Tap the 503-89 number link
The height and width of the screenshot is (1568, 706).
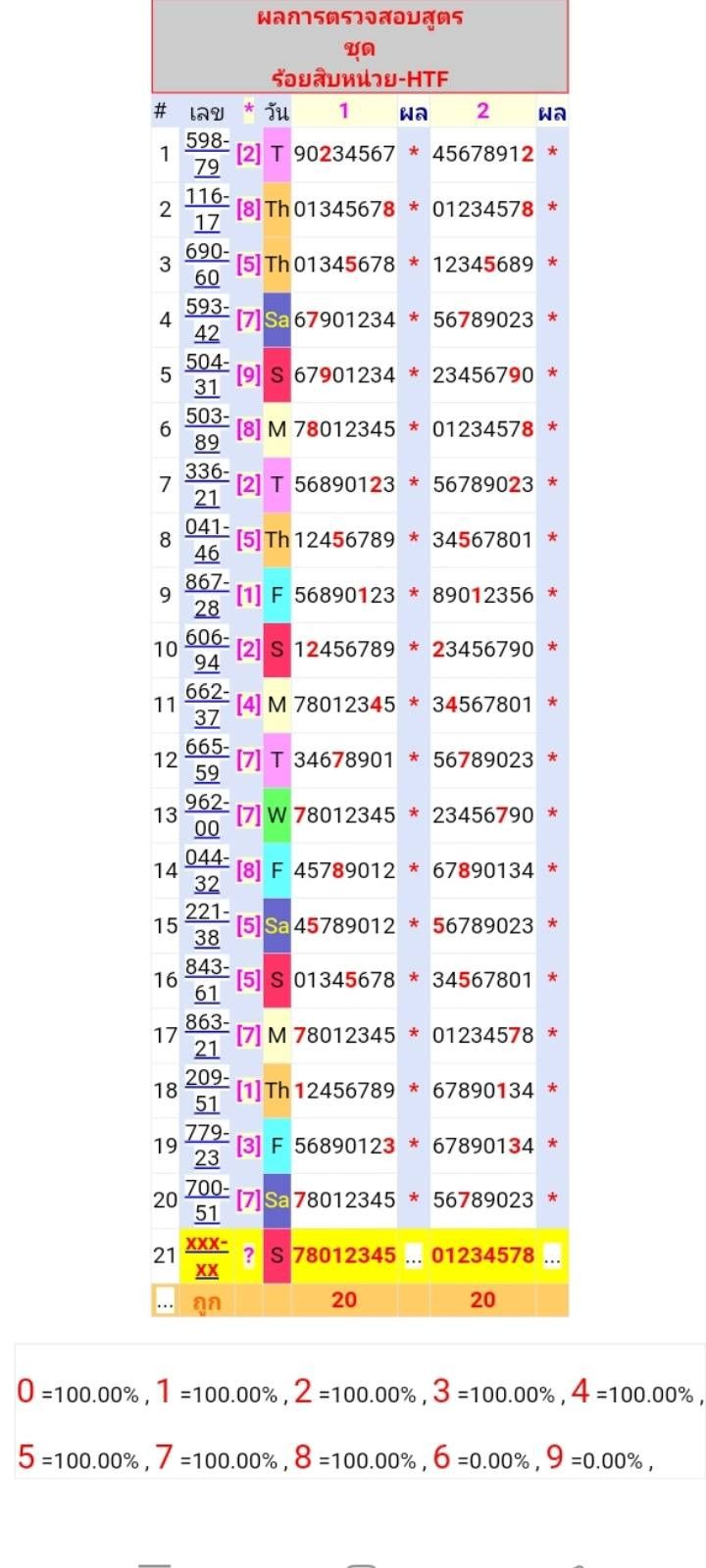point(207,429)
